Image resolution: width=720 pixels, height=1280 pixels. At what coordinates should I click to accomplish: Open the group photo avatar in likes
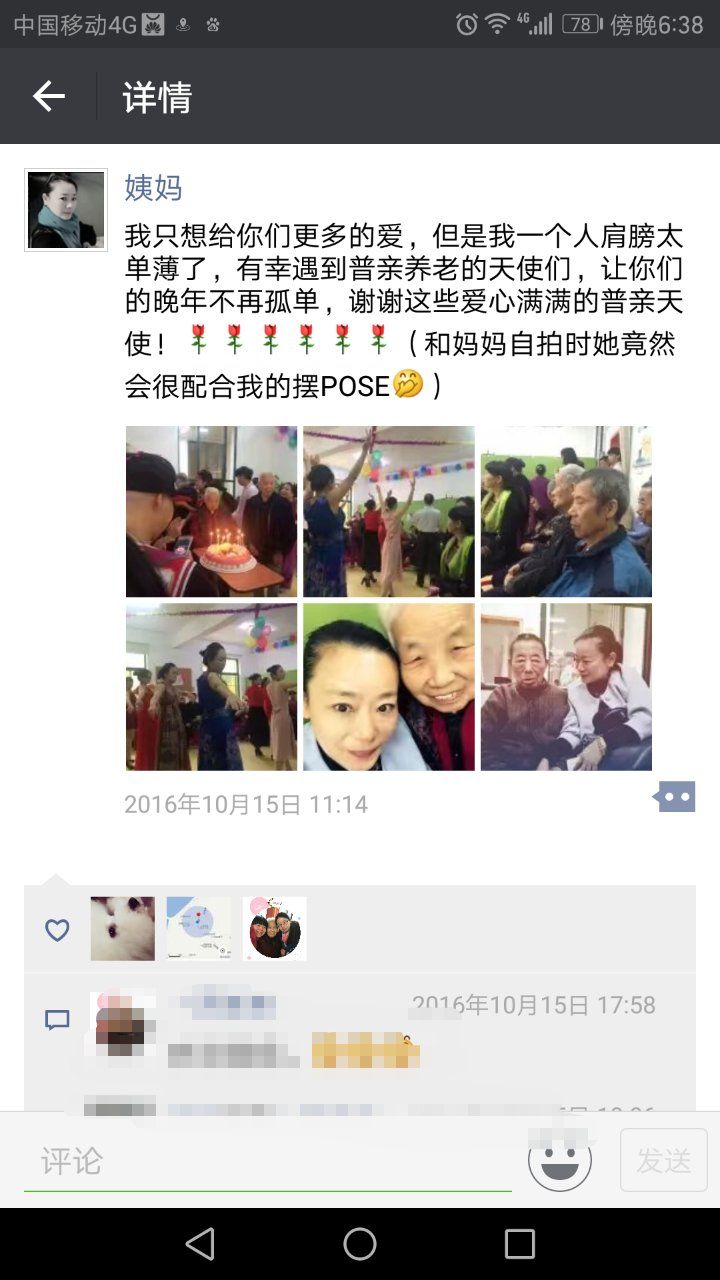click(x=274, y=929)
